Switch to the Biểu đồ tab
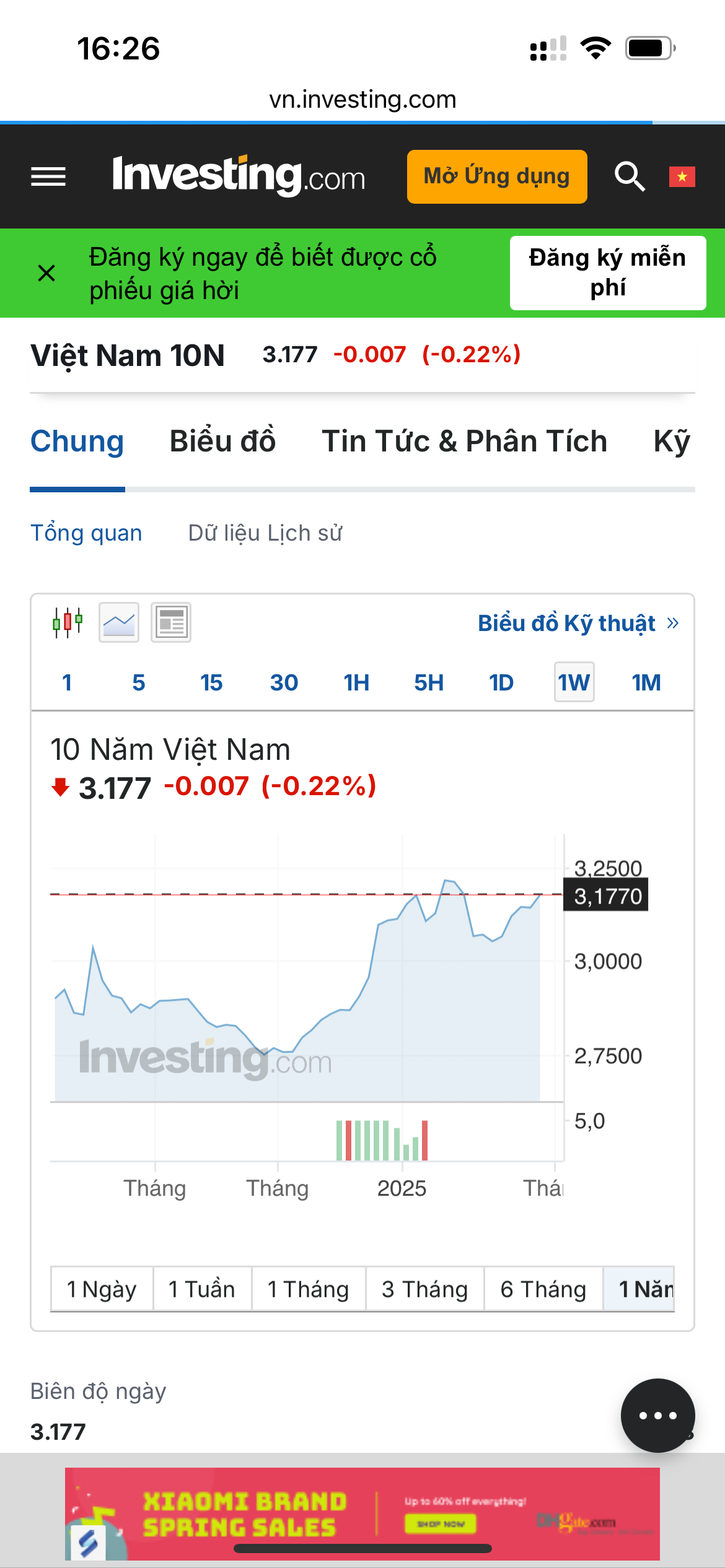Image resolution: width=725 pixels, height=1568 pixels. (222, 442)
